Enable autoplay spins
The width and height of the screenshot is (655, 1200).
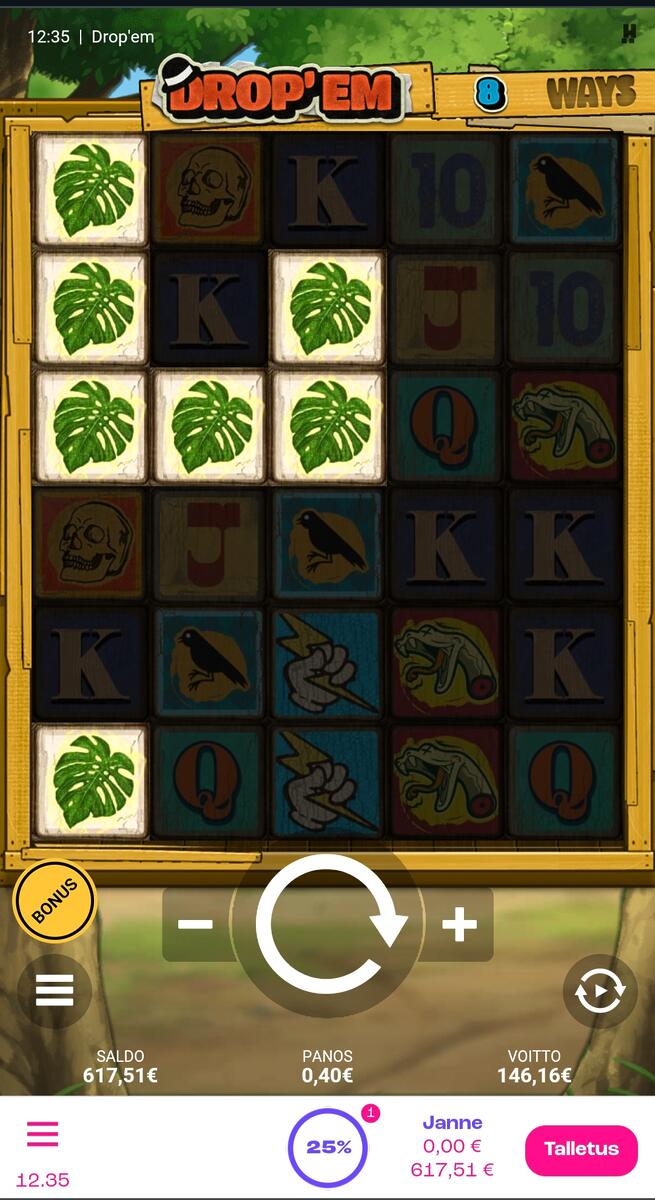click(599, 992)
